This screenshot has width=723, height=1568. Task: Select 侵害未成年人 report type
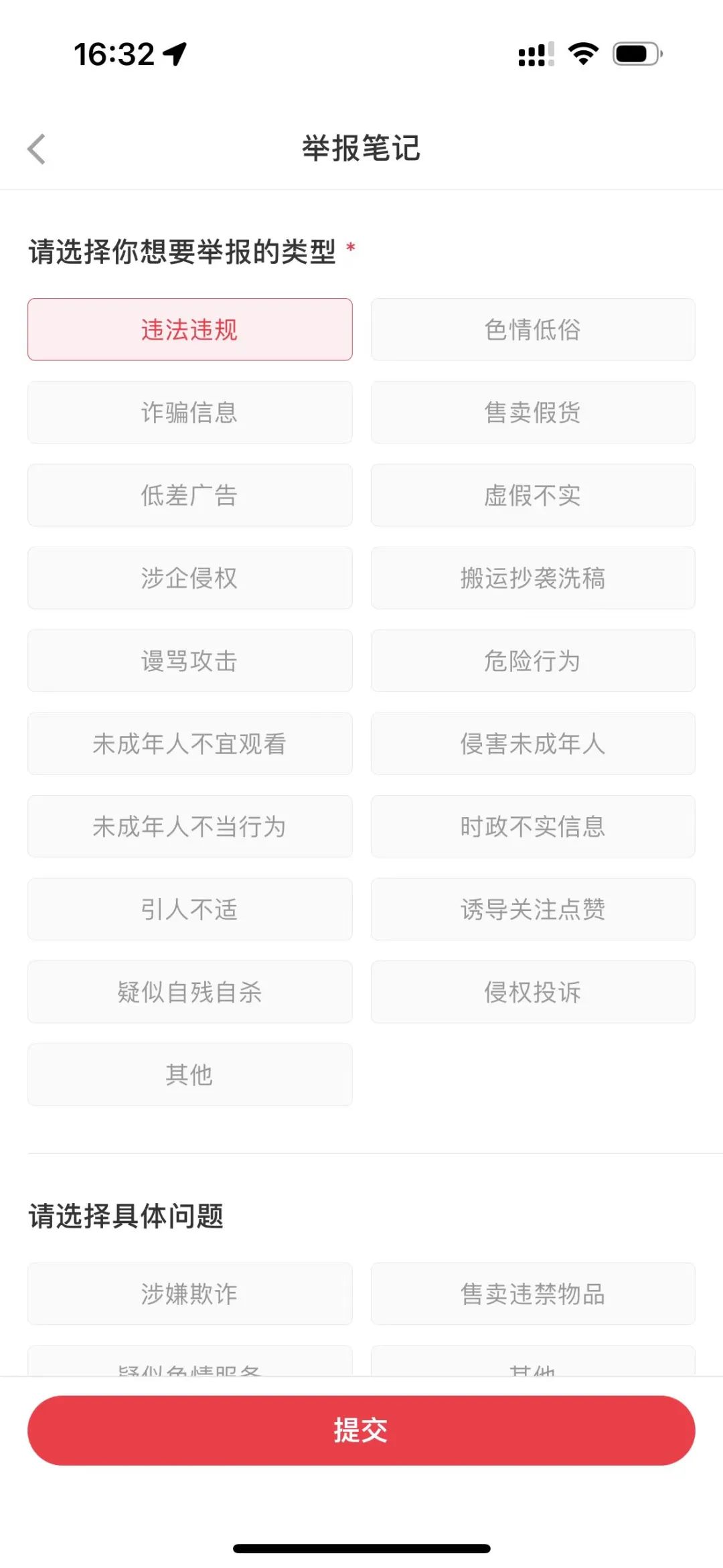(533, 743)
